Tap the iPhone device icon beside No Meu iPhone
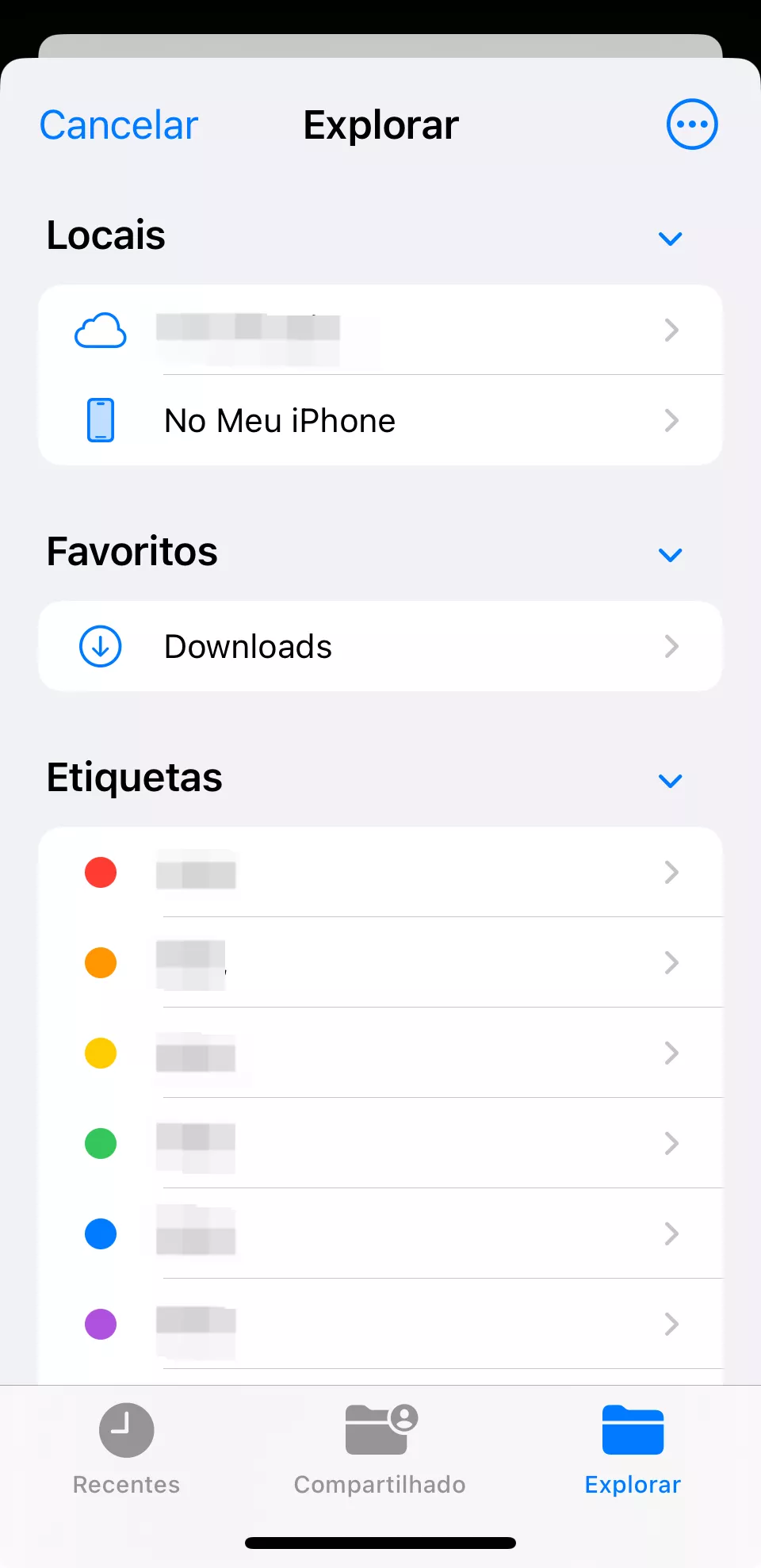 click(101, 420)
